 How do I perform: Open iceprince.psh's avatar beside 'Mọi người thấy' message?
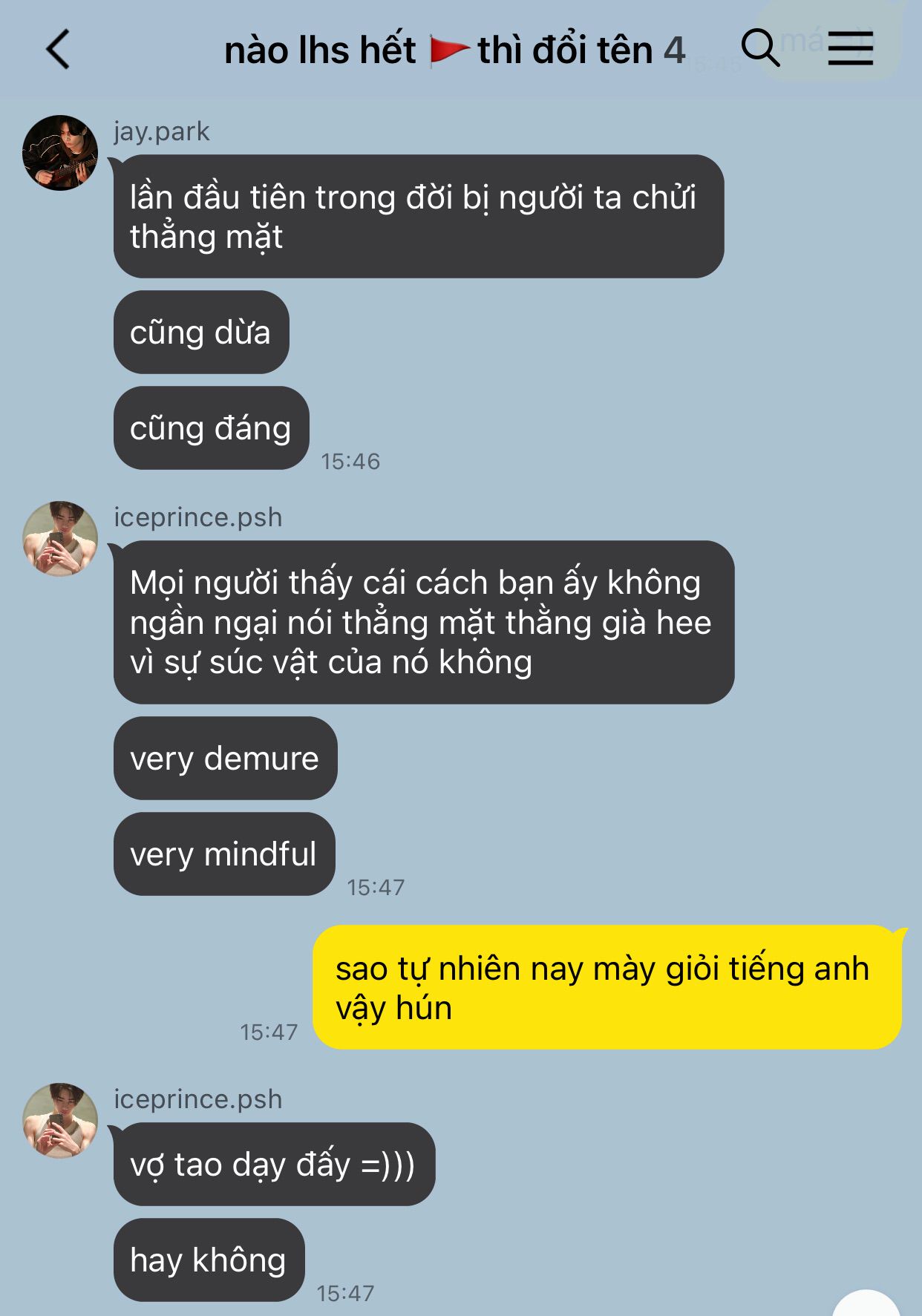pyautogui.click(x=60, y=539)
